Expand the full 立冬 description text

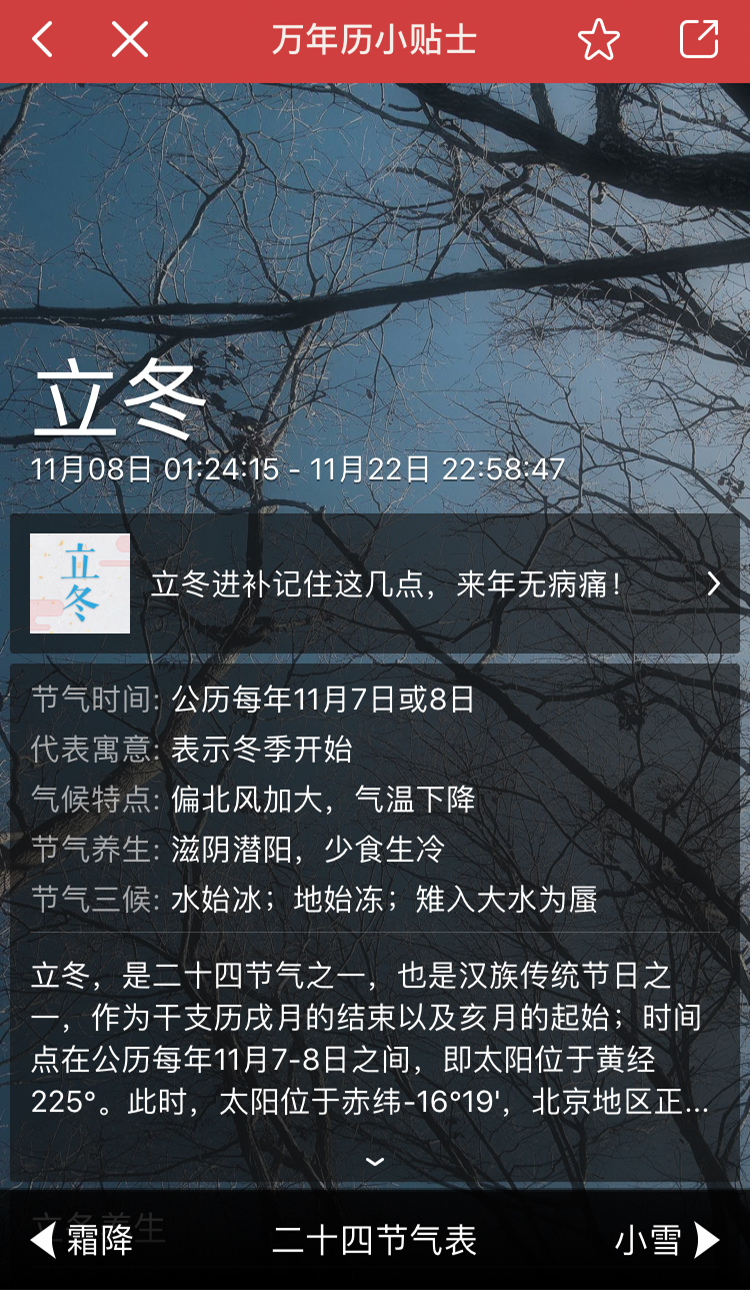click(375, 1161)
